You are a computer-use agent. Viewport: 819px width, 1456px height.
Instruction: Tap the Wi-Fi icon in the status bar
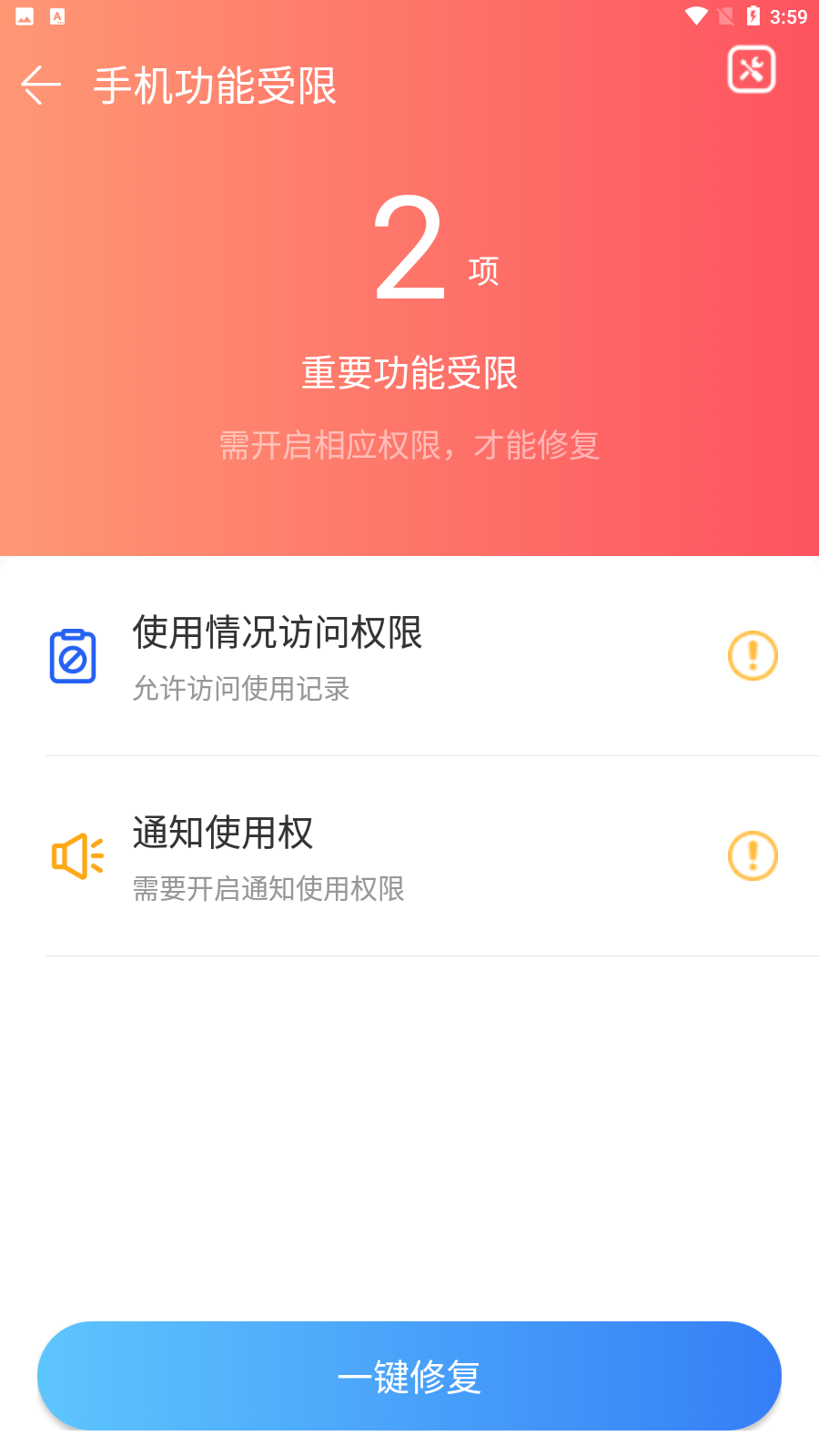tap(697, 15)
